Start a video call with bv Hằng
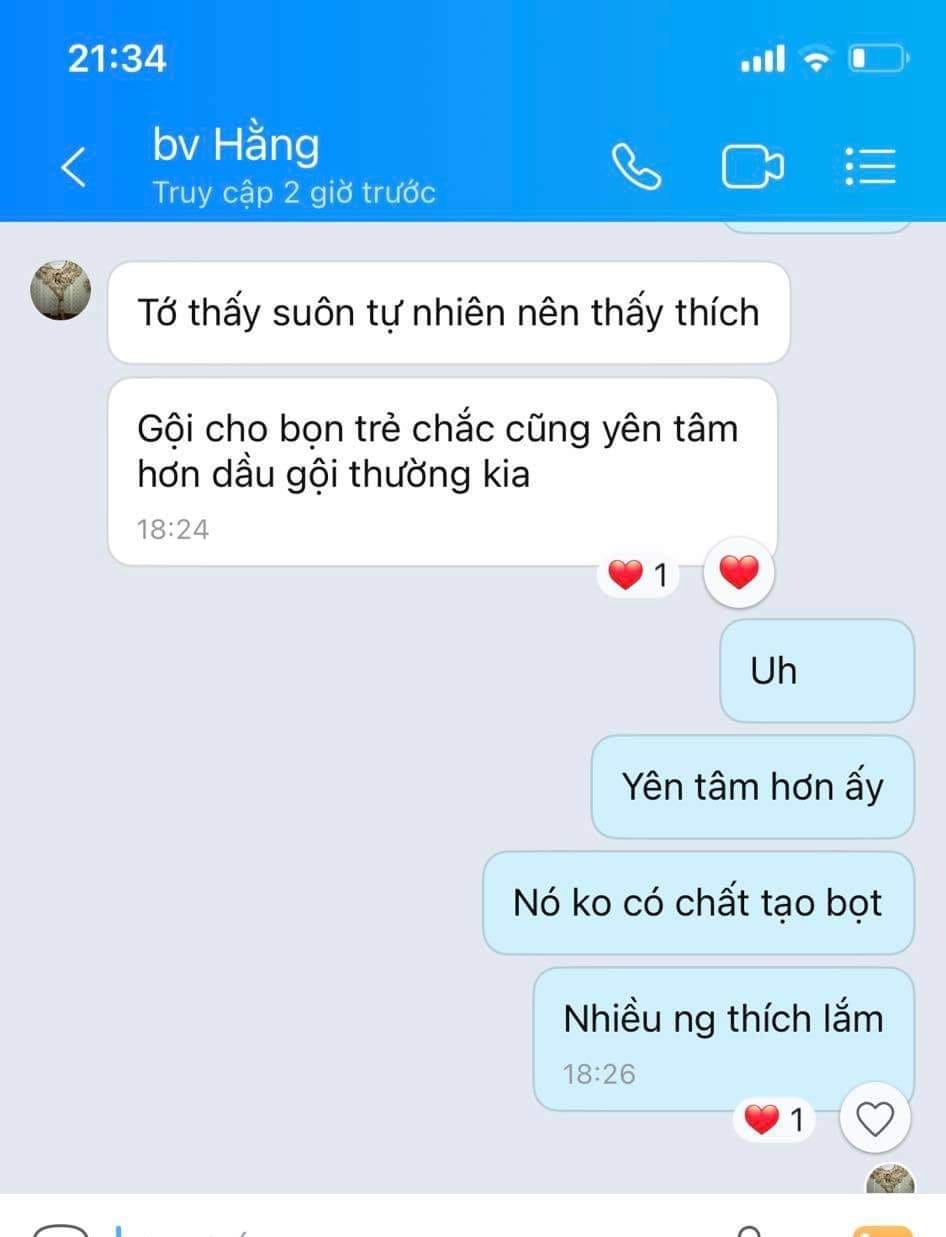Image resolution: width=946 pixels, height=1237 pixels. pos(752,167)
